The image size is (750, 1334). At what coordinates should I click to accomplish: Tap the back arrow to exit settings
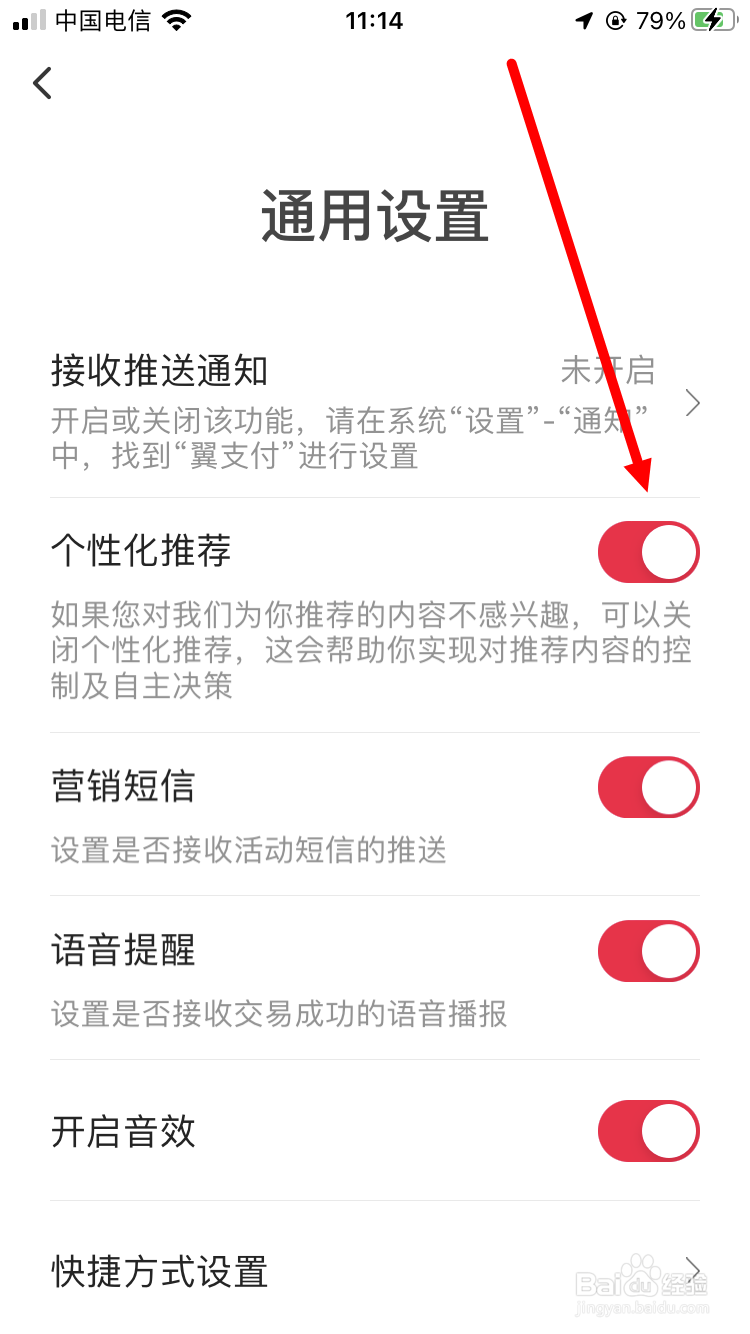(42, 83)
